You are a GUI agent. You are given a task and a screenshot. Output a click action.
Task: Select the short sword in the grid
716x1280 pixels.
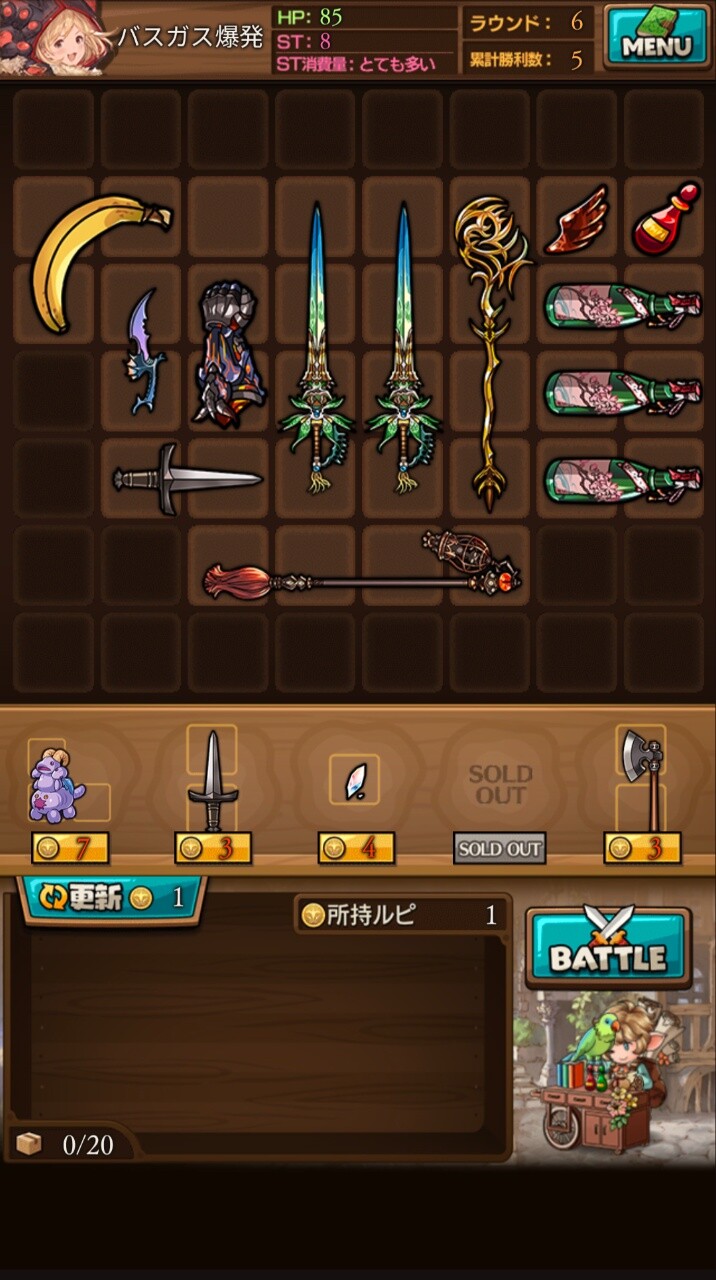click(186, 479)
